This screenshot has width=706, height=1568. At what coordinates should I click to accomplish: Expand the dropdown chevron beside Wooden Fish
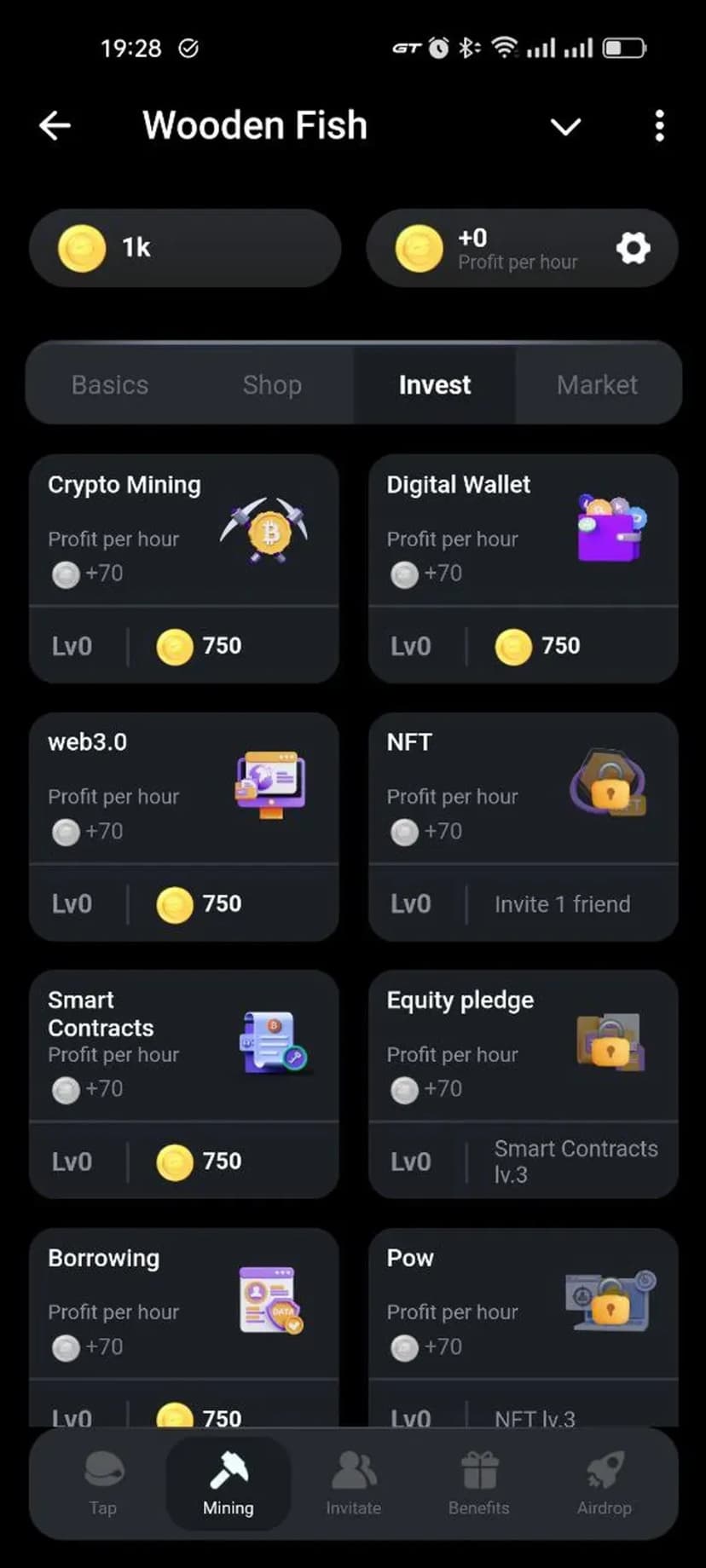565,128
